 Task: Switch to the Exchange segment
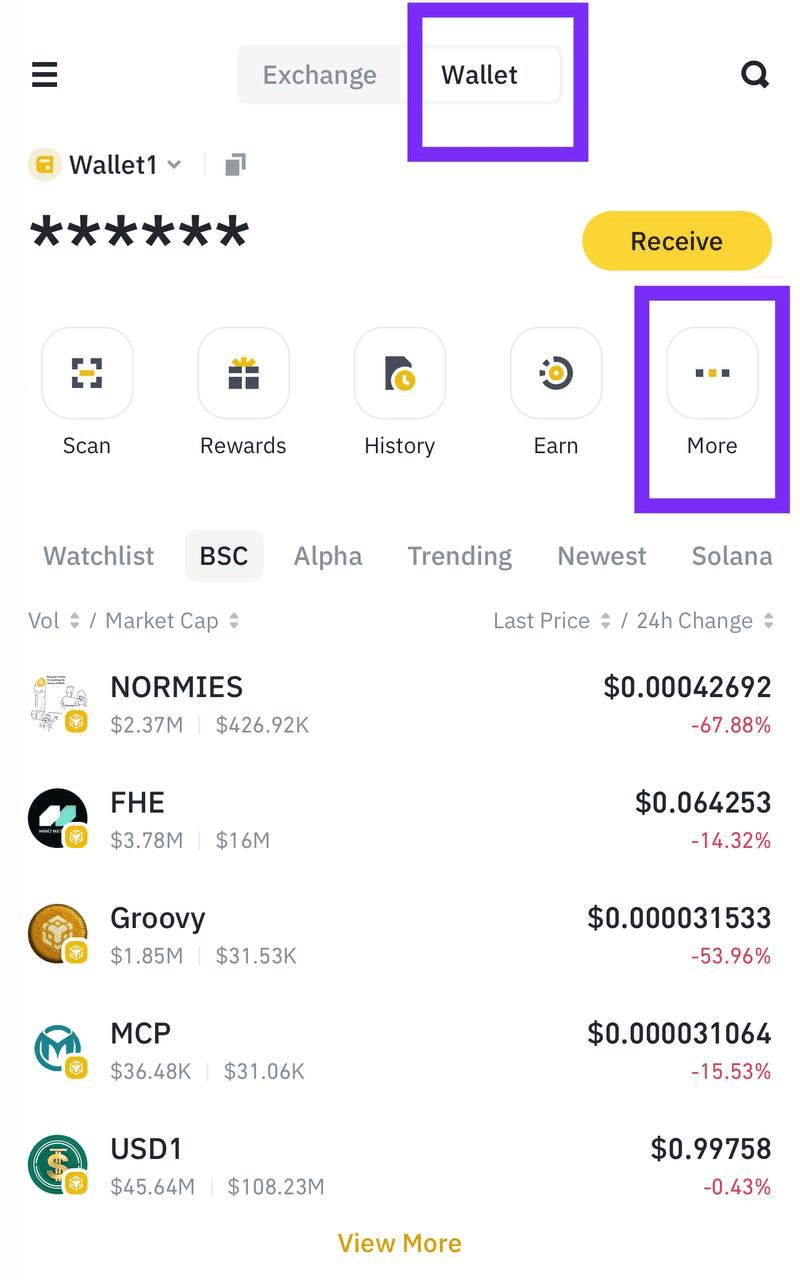[319, 75]
